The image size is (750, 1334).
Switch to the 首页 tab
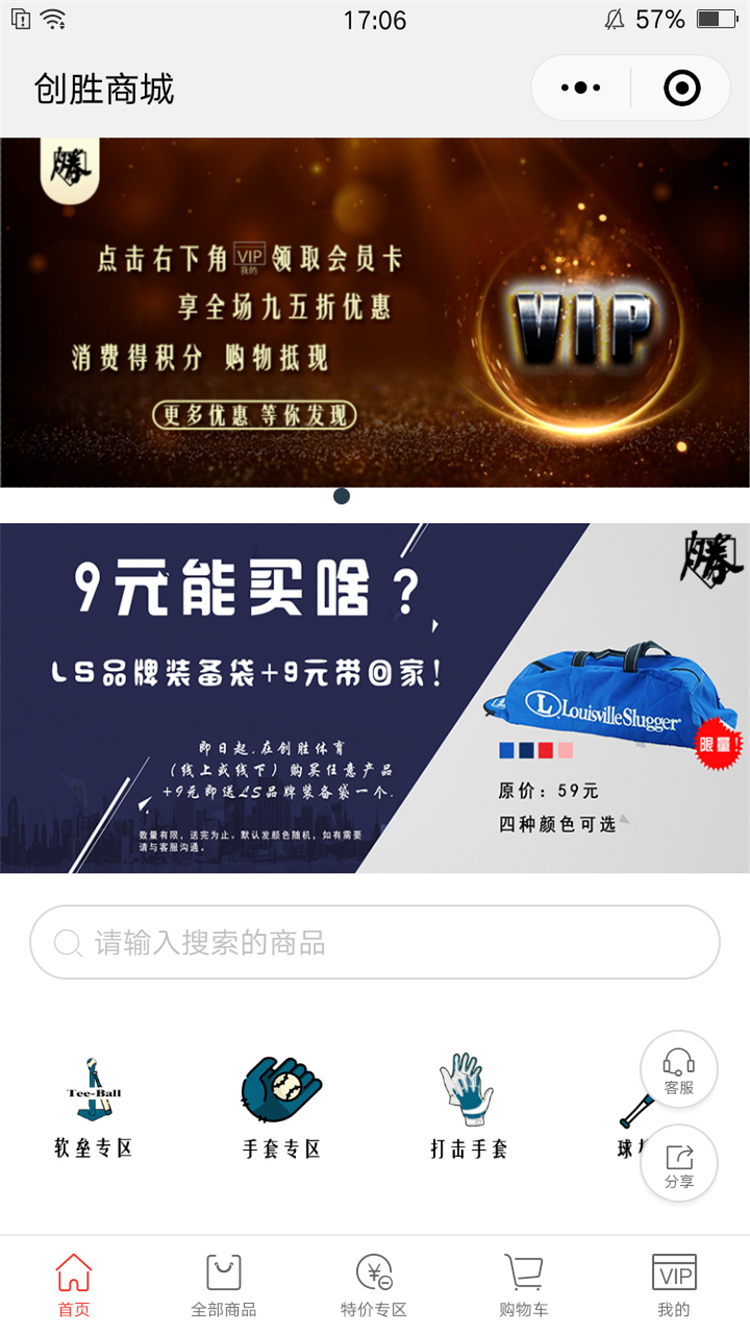pos(73,1285)
